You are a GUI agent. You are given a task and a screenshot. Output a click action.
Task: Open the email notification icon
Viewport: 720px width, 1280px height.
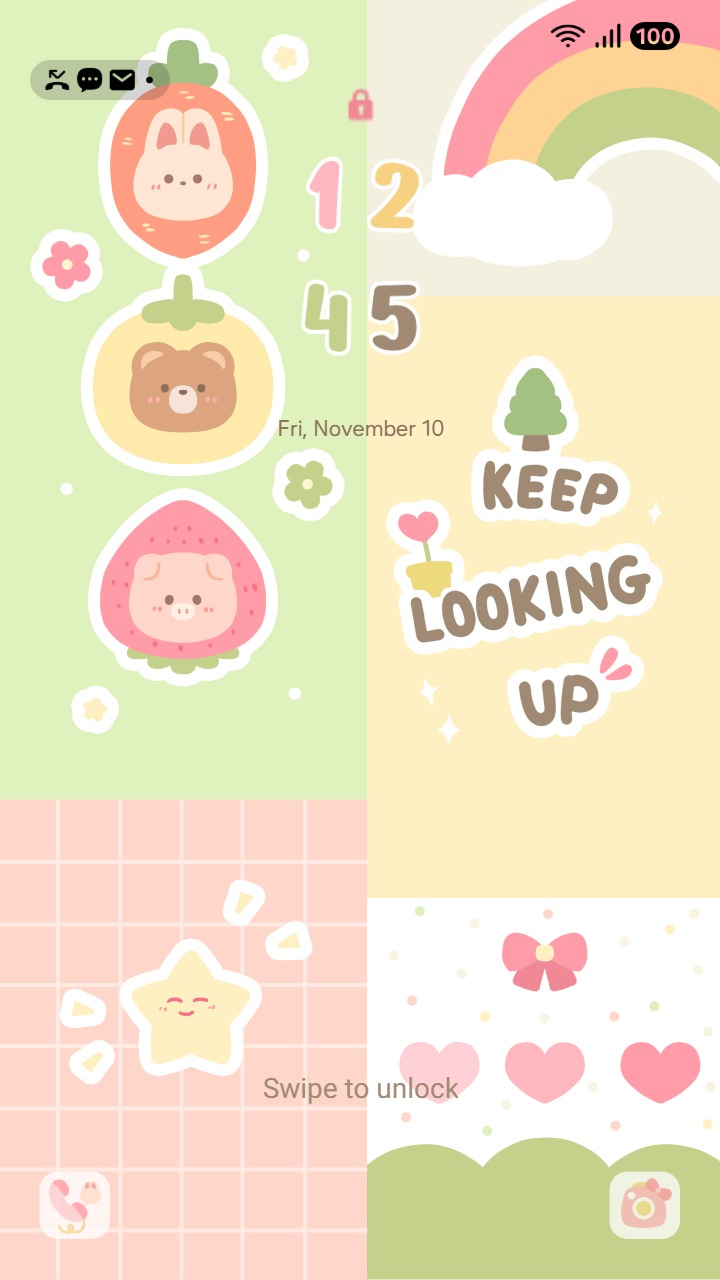pyautogui.click(x=122, y=79)
